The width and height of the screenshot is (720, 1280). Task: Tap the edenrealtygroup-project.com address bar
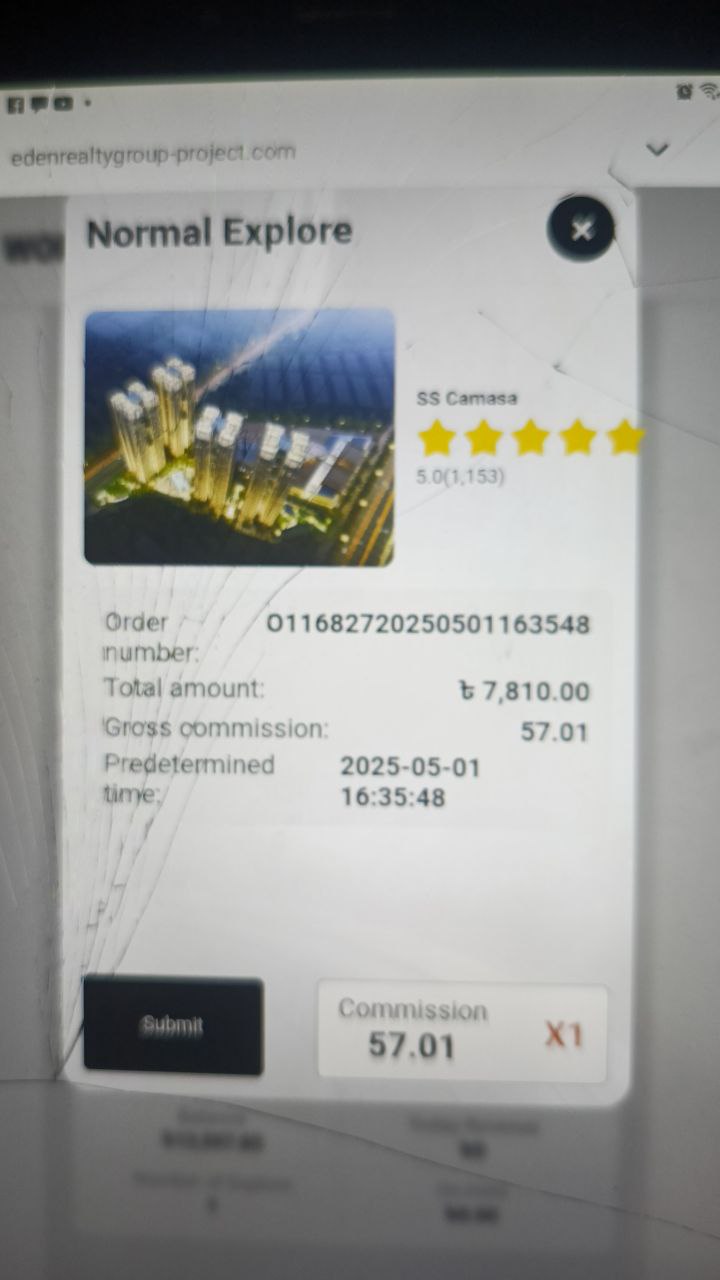(153, 155)
